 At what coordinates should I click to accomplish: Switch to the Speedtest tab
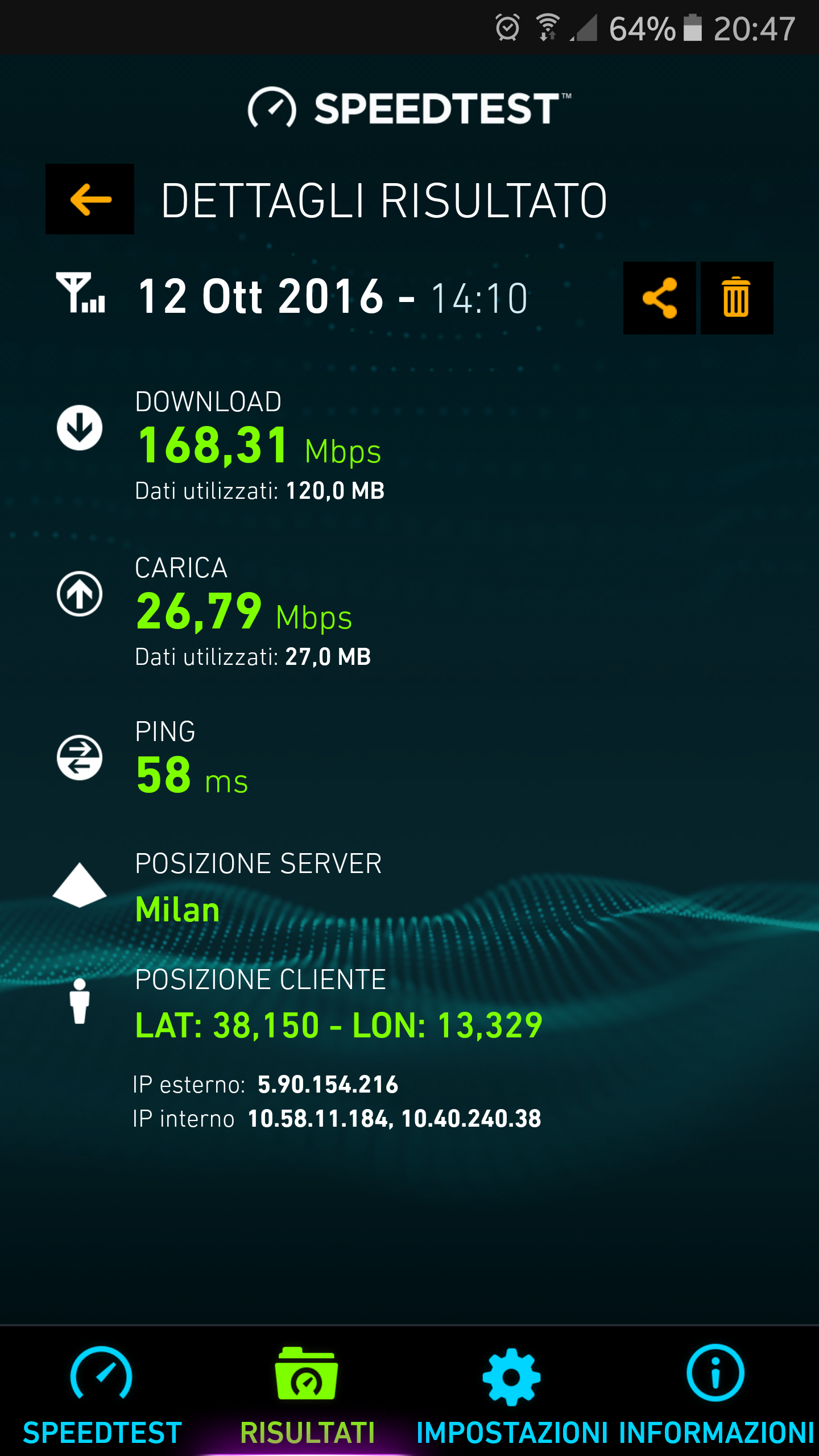tap(102, 1393)
